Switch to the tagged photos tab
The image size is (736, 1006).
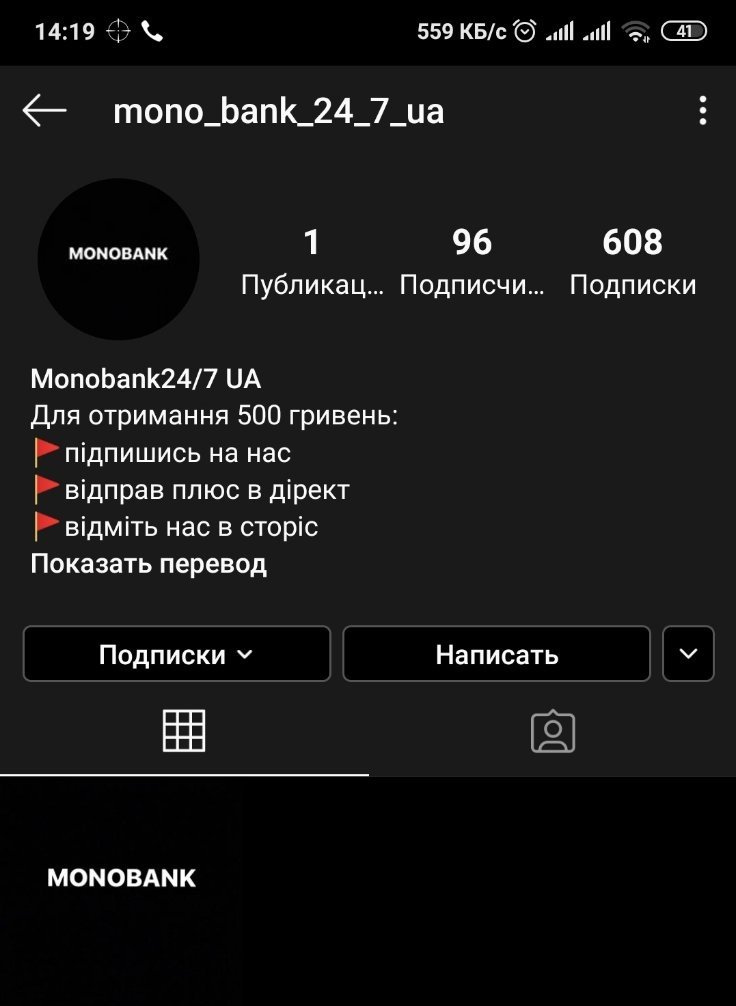[x=552, y=731]
